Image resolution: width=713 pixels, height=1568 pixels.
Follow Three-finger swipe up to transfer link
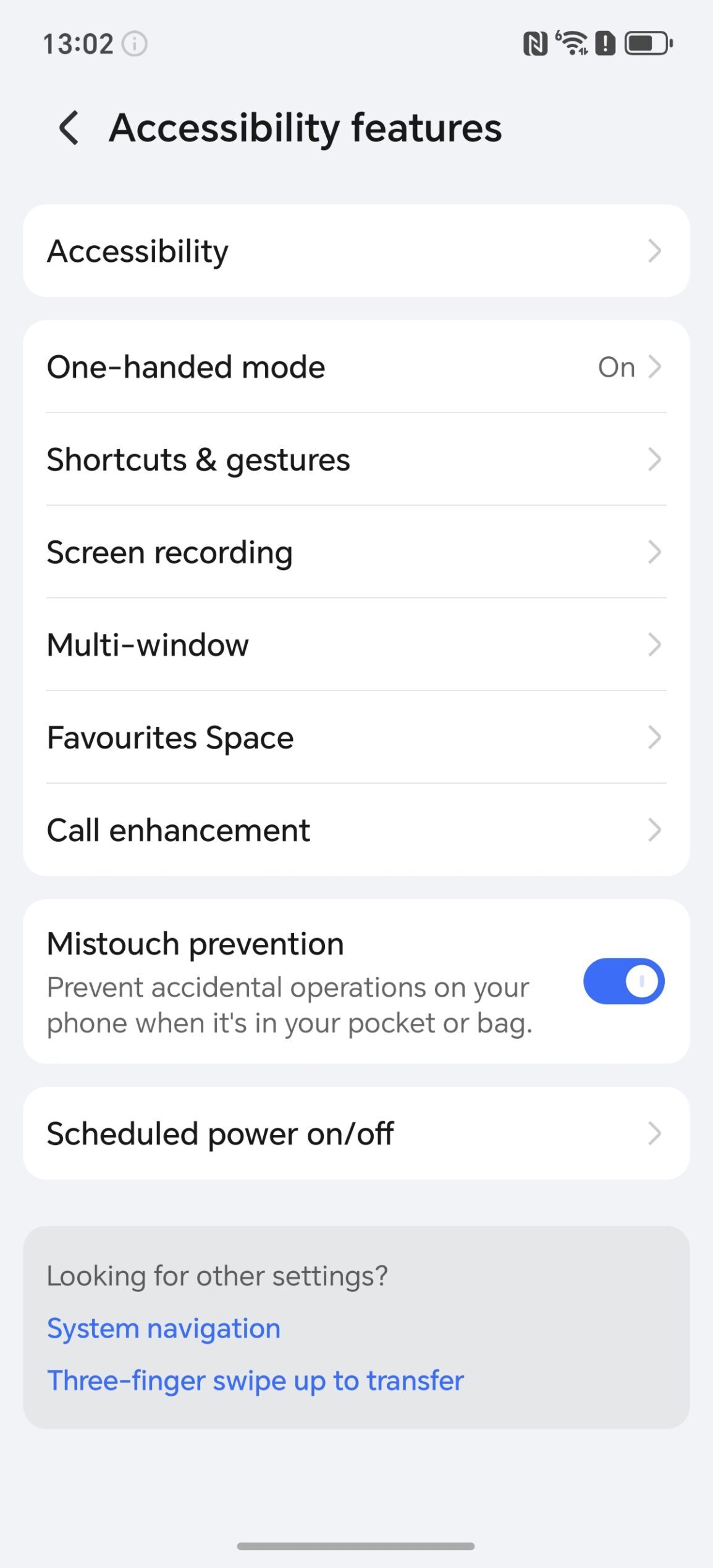(x=255, y=1381)
